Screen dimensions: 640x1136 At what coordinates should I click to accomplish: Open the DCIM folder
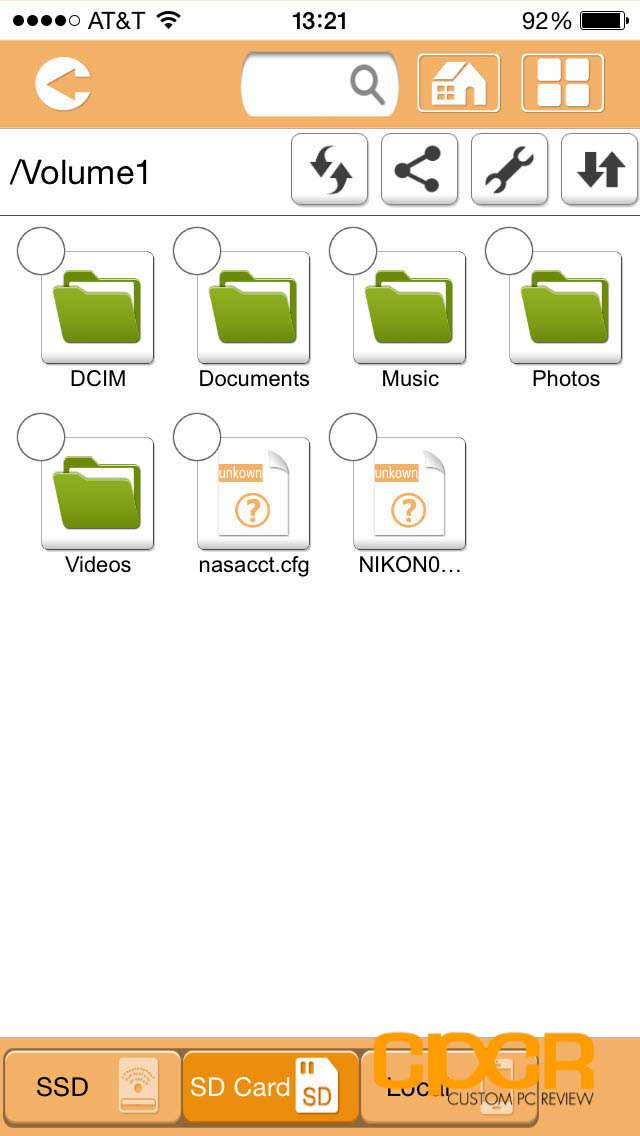97,307
